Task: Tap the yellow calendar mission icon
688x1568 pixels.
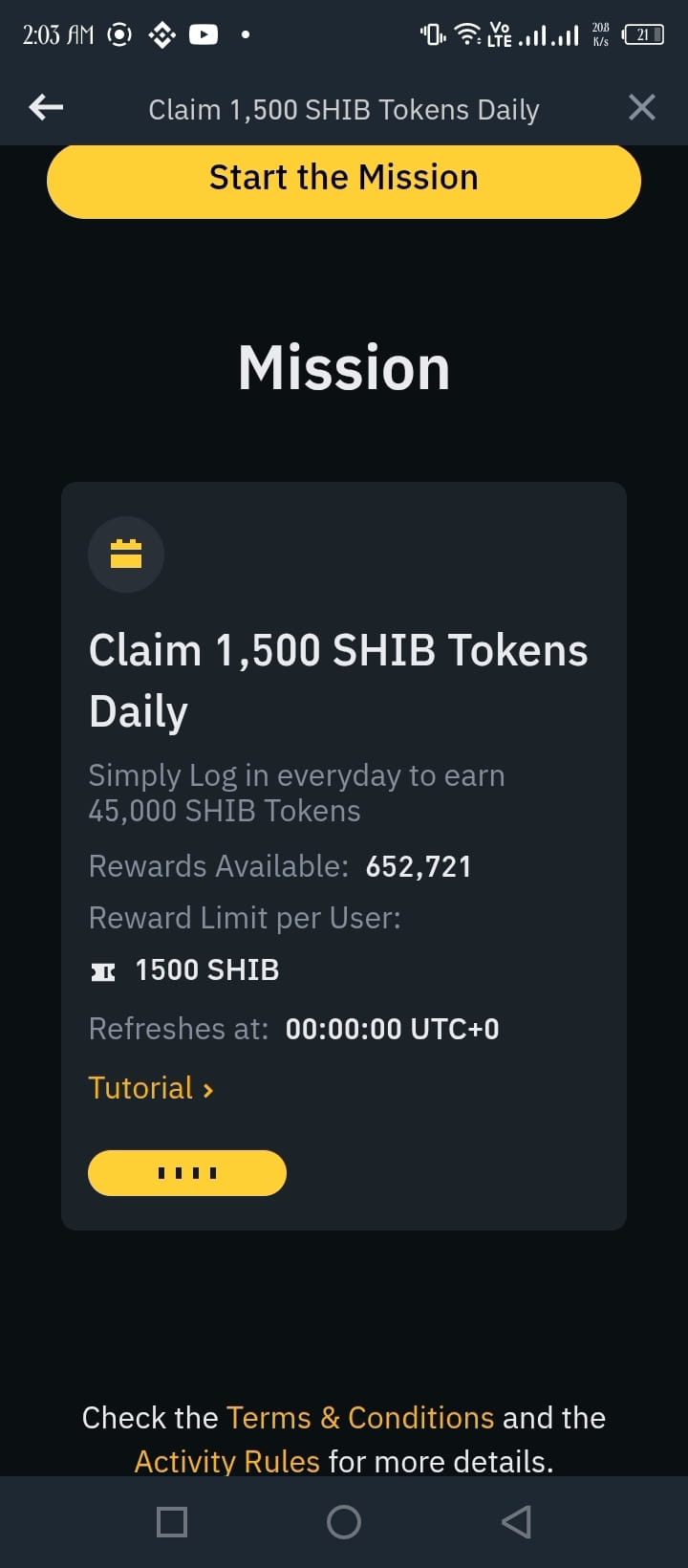Action: [x=125, y=555]
